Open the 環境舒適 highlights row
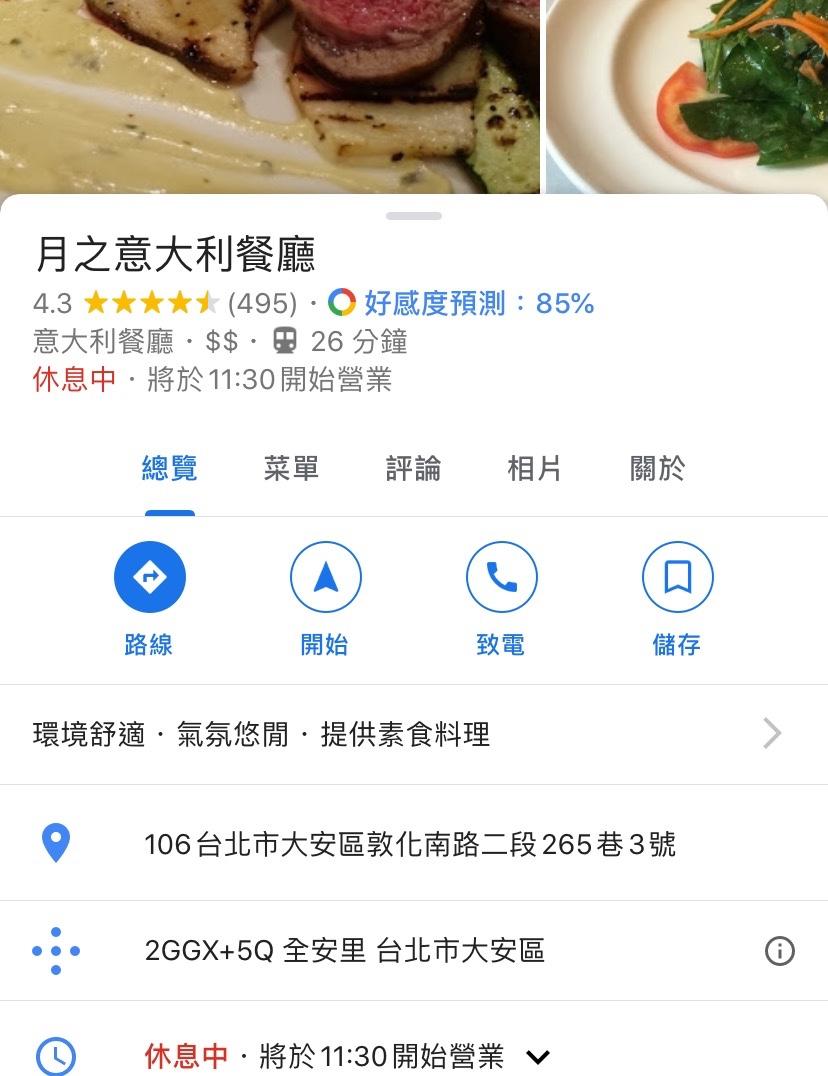 tap(400, 735)
